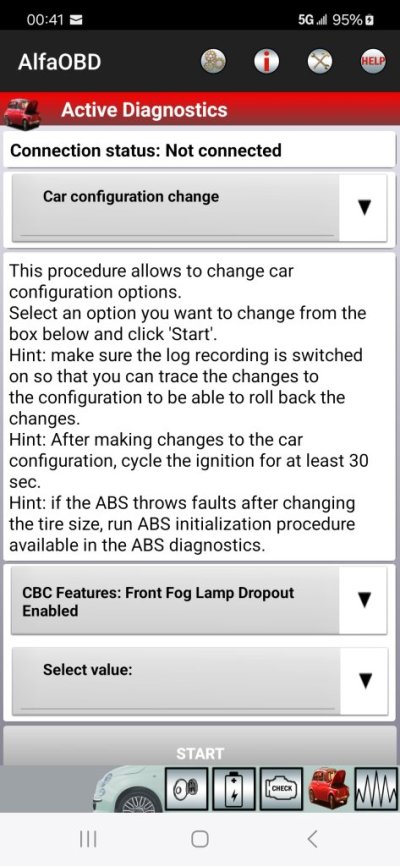Image resolution: width=400 pixels, height=866 pixels.
Task: Open the battery icon in bottom toolbar
Action: point(233,788)
